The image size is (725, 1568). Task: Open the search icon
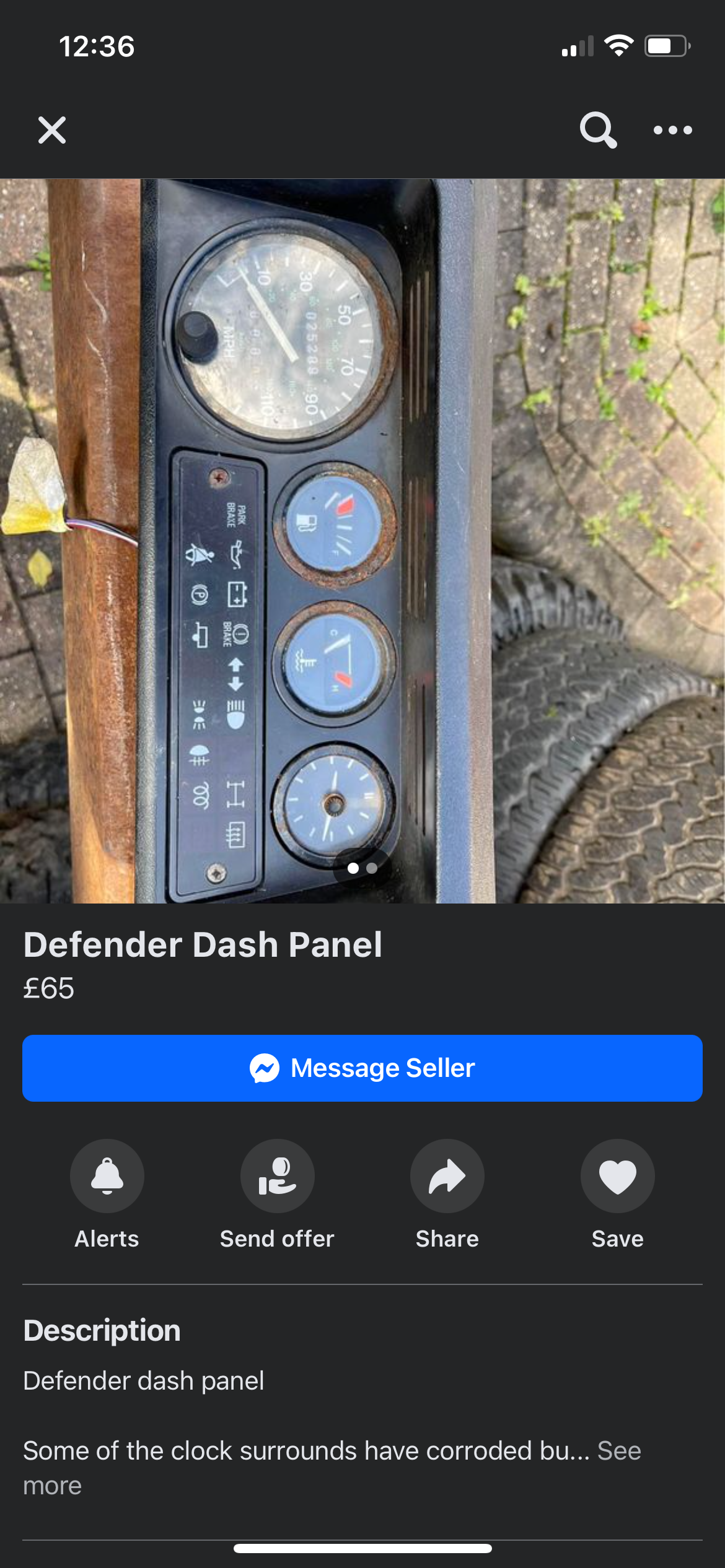[x=597, y=130]
